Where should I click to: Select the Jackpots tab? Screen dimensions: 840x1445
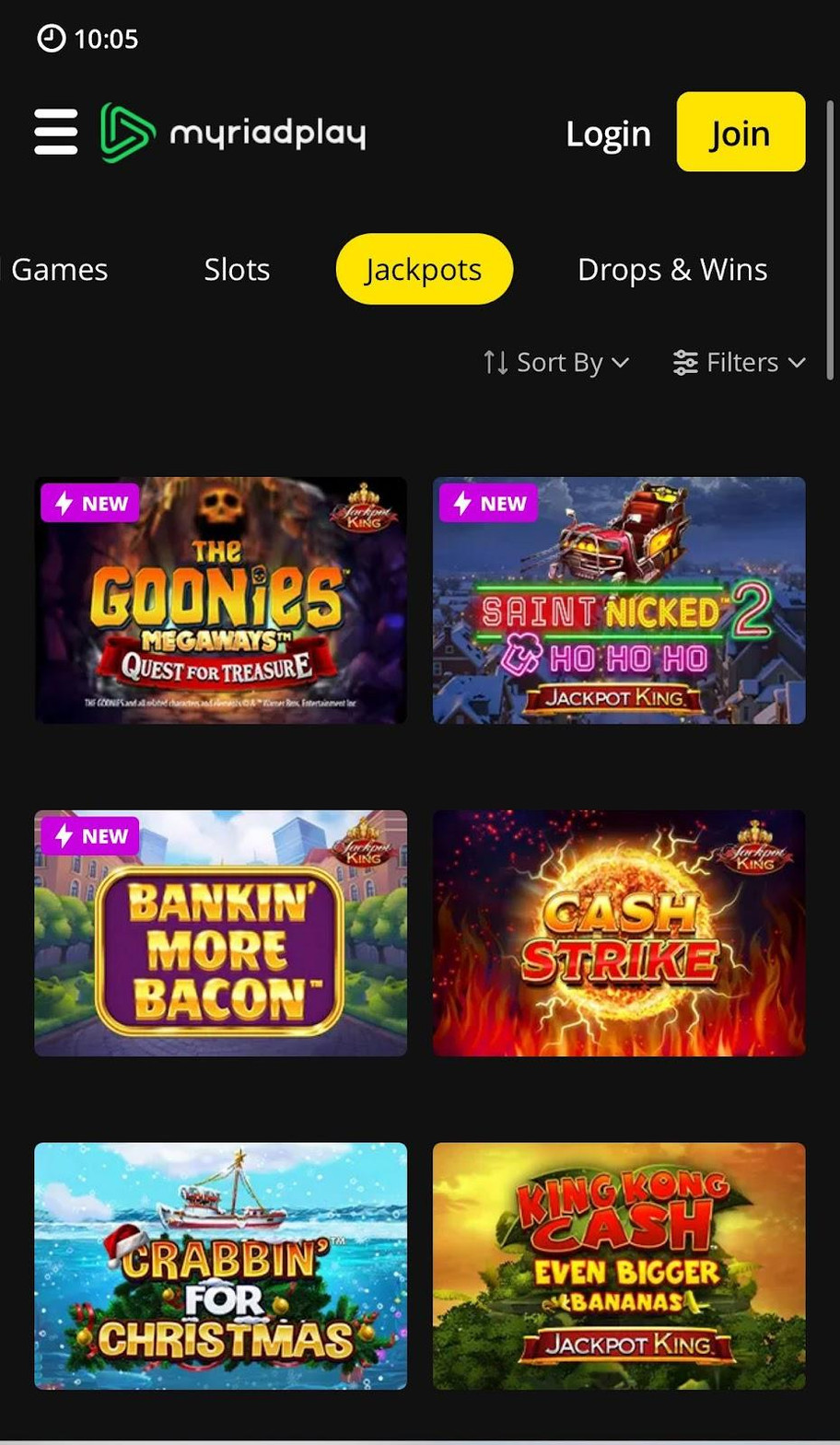tap(424, 270)
